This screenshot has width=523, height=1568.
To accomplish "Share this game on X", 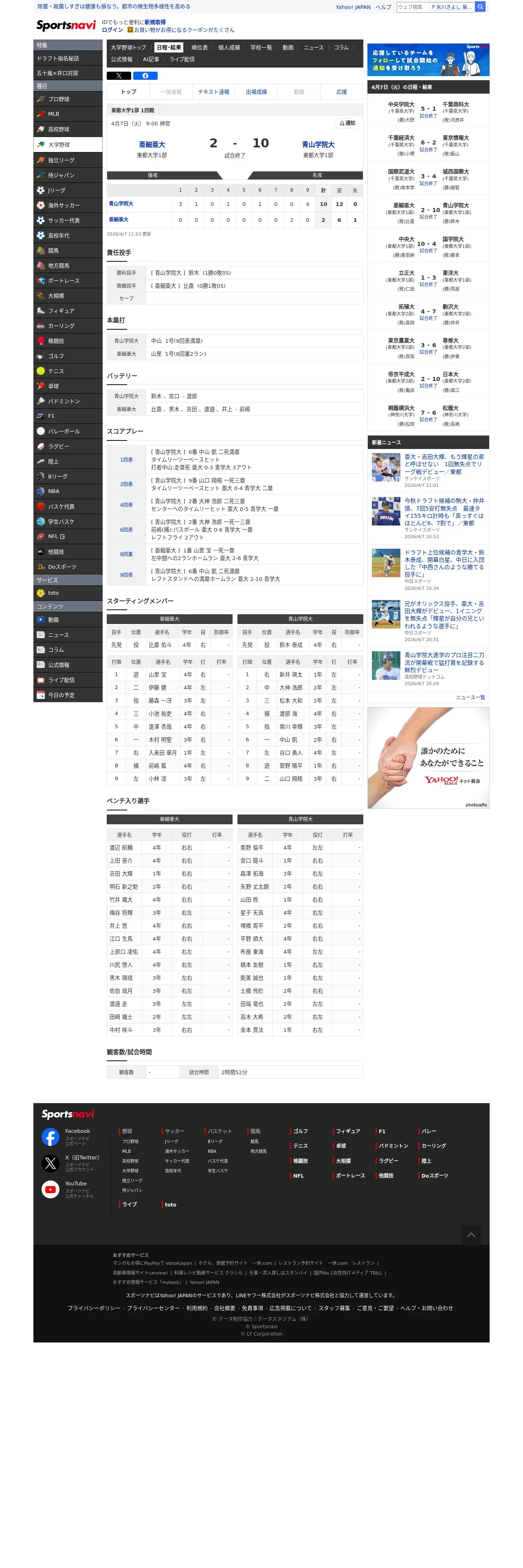I will [x=119, y=76].
